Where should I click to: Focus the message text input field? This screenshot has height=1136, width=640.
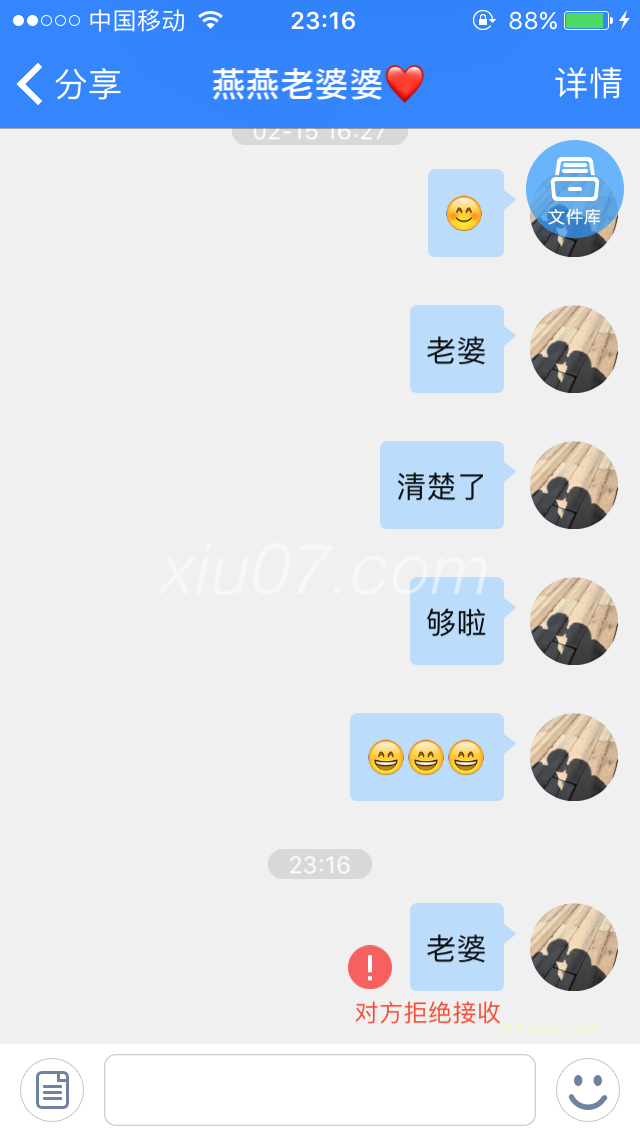(x=320, y=1090)
